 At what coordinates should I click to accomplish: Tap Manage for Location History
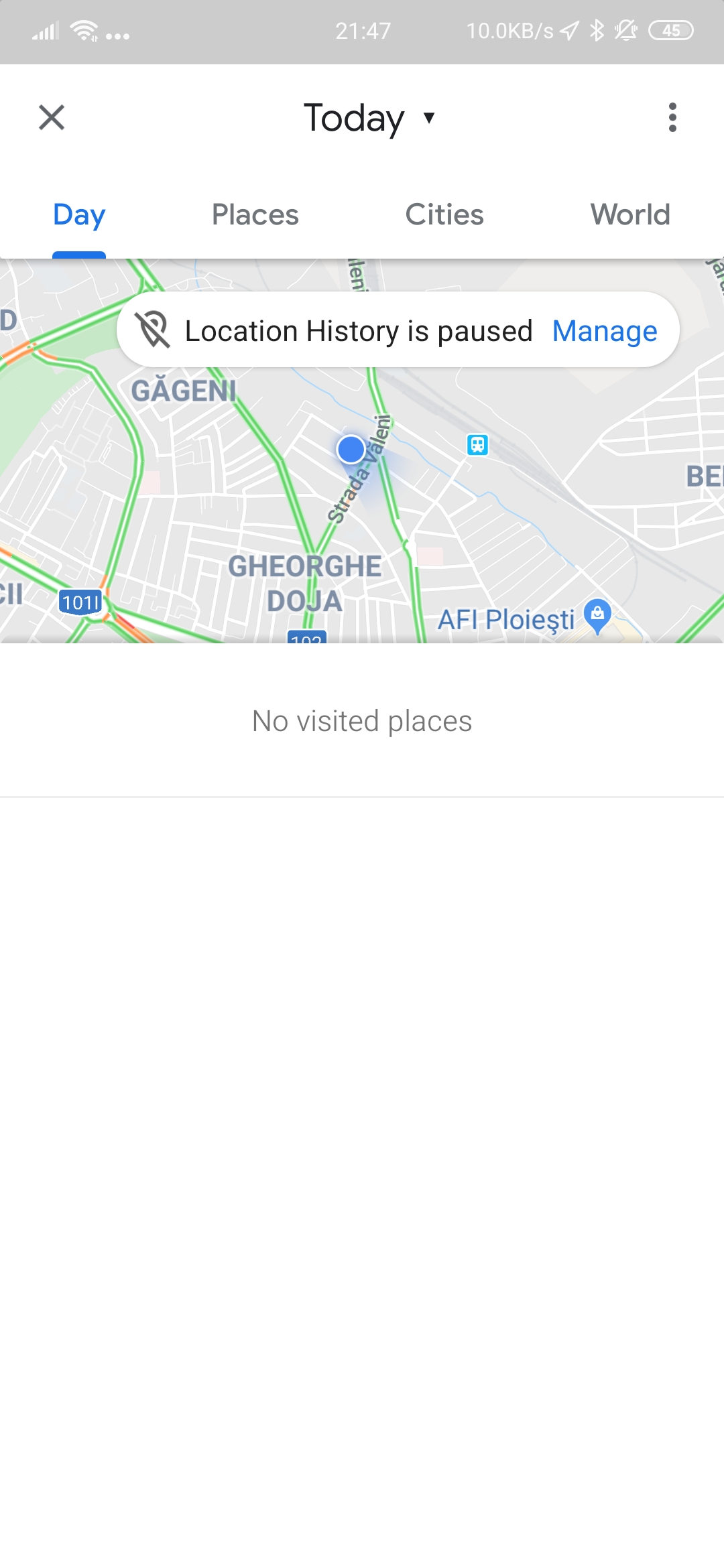click(604, 331)
